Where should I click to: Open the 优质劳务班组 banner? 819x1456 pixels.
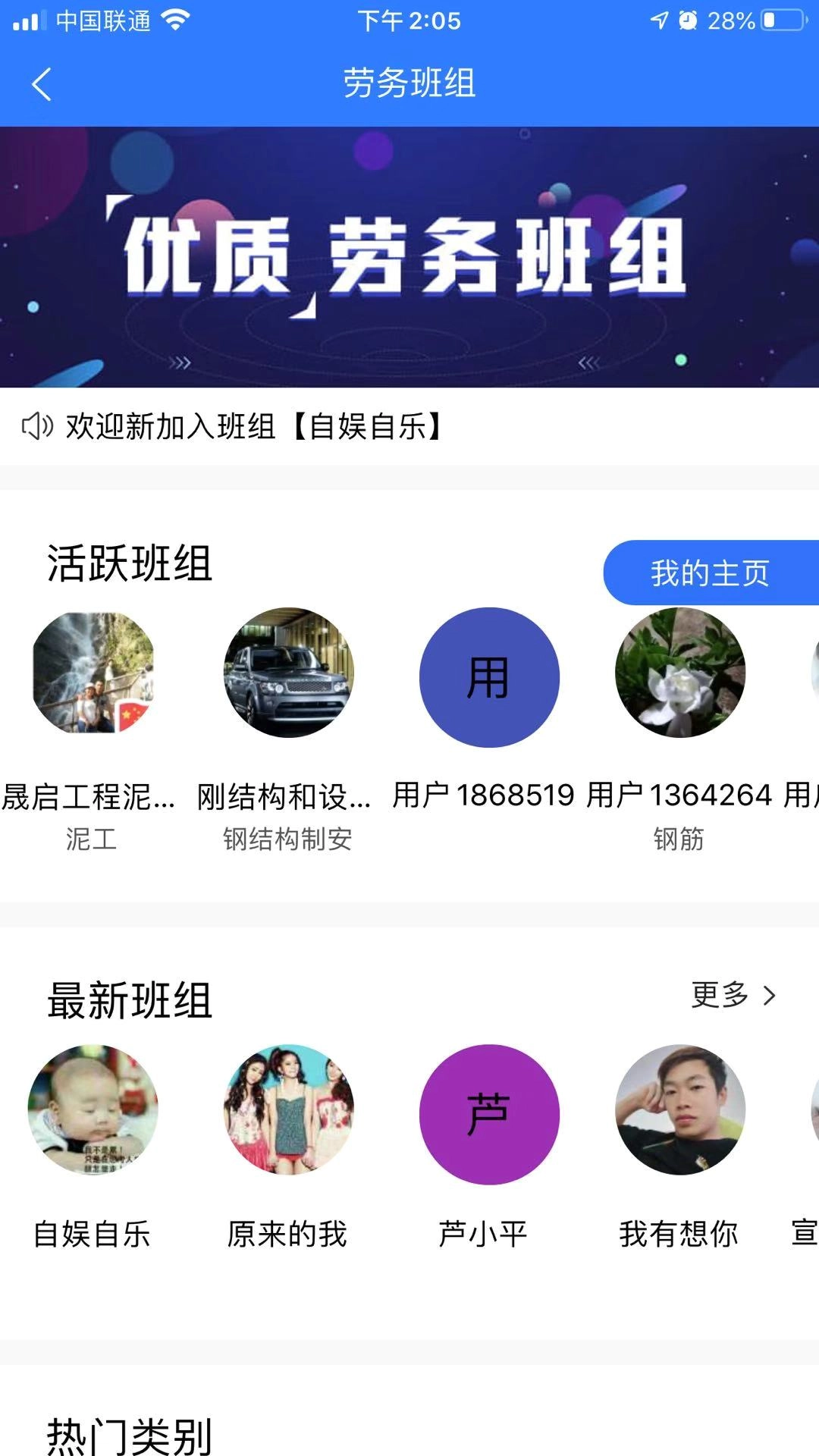click(x=409, y=256)
